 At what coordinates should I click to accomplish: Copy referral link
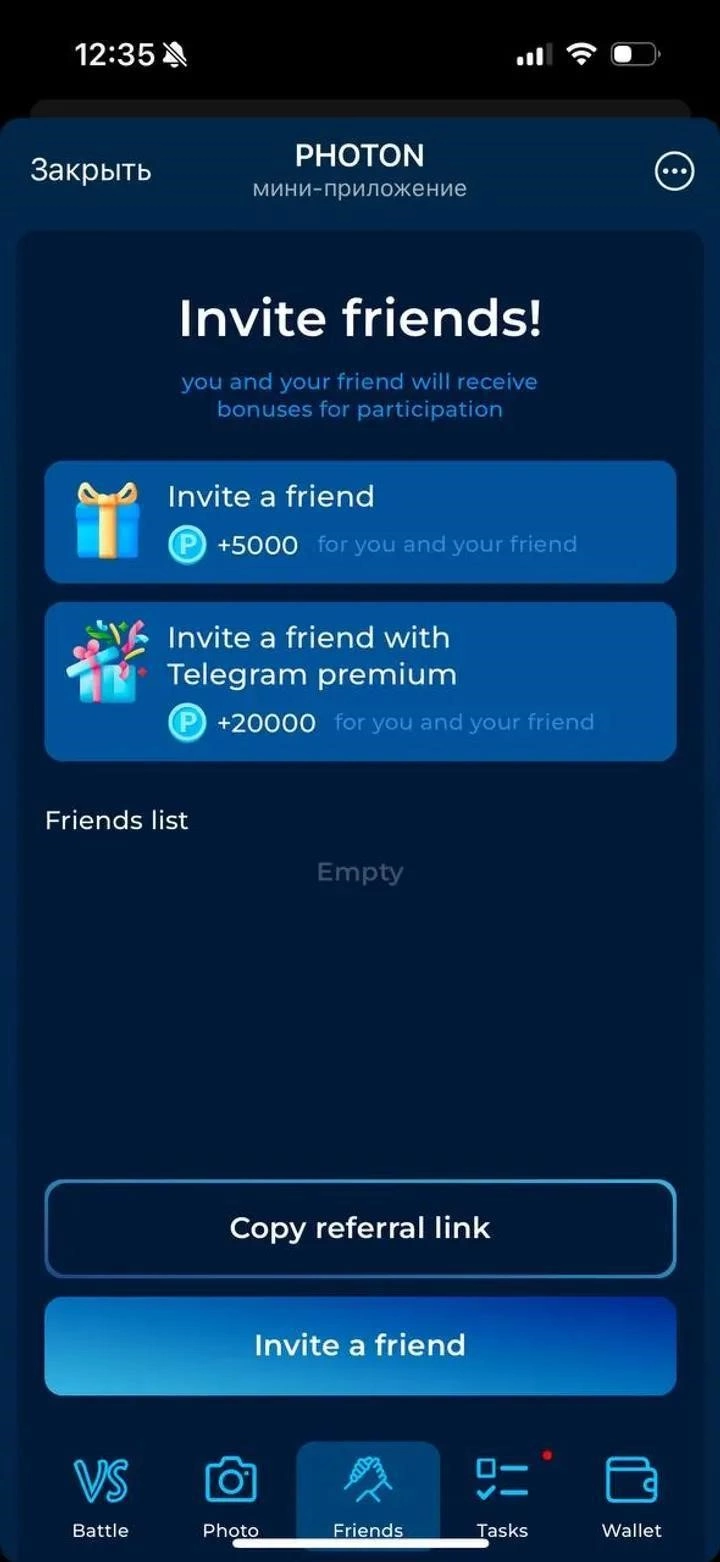click(360, 1228)
